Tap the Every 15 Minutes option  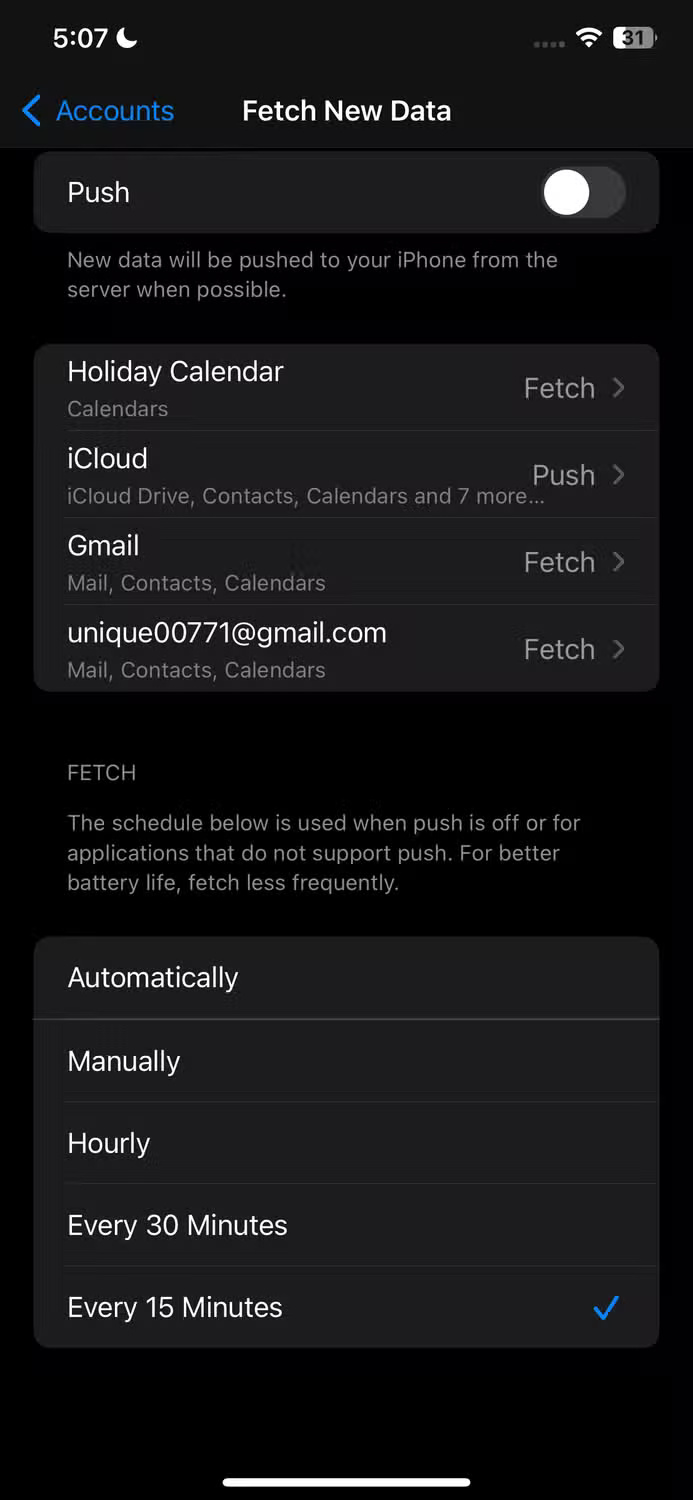(346, 1307)
